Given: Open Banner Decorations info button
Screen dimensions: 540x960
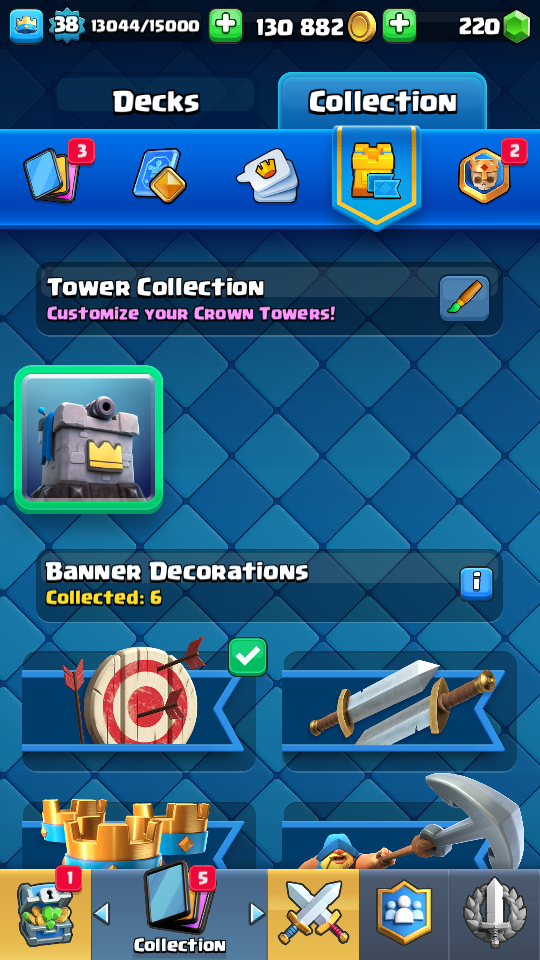Looking at the screenshot, I should (x=476, y=585).
